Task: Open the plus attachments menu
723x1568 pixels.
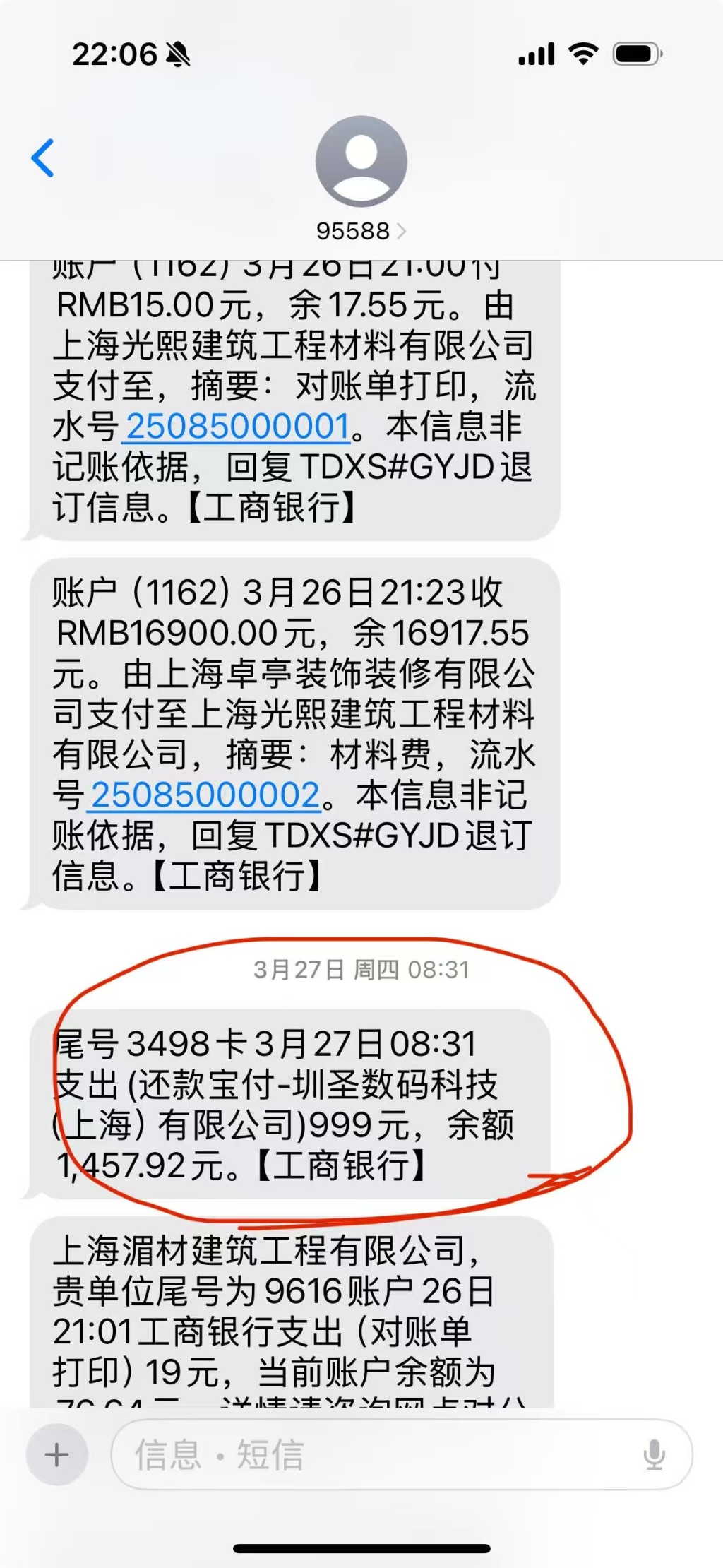Action: click(x=57, y=1455)
